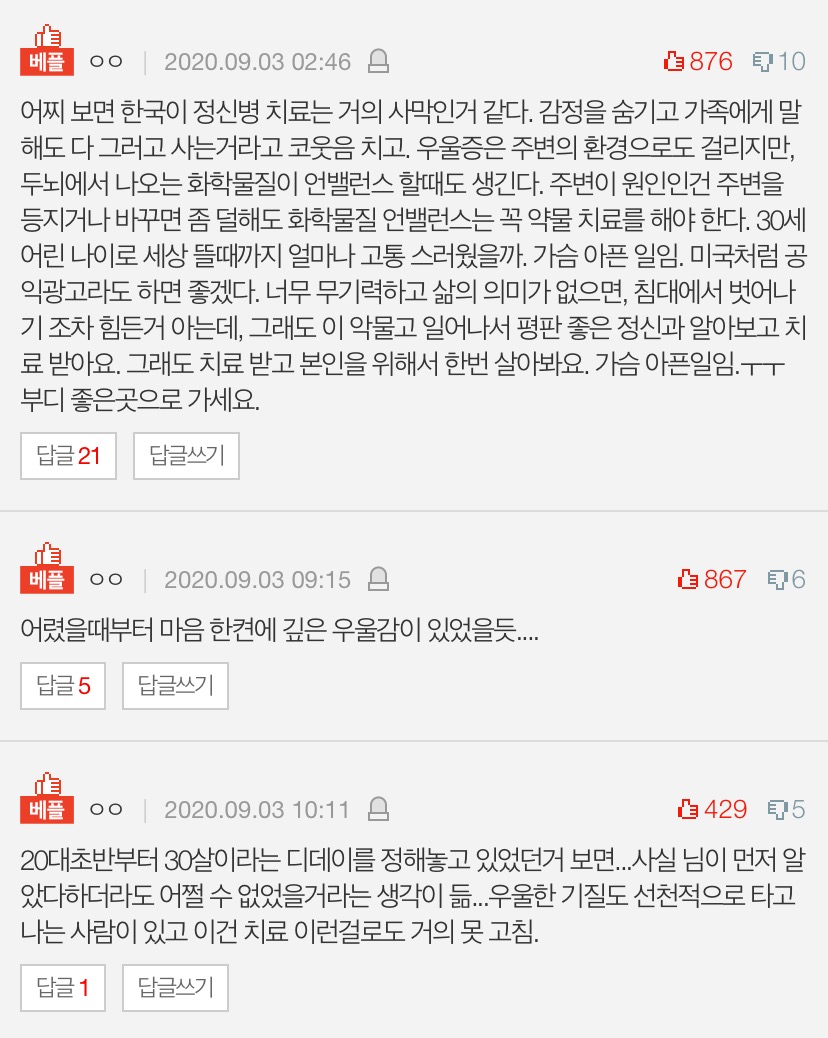Report the comment posted at 10:11

(378, 809)
